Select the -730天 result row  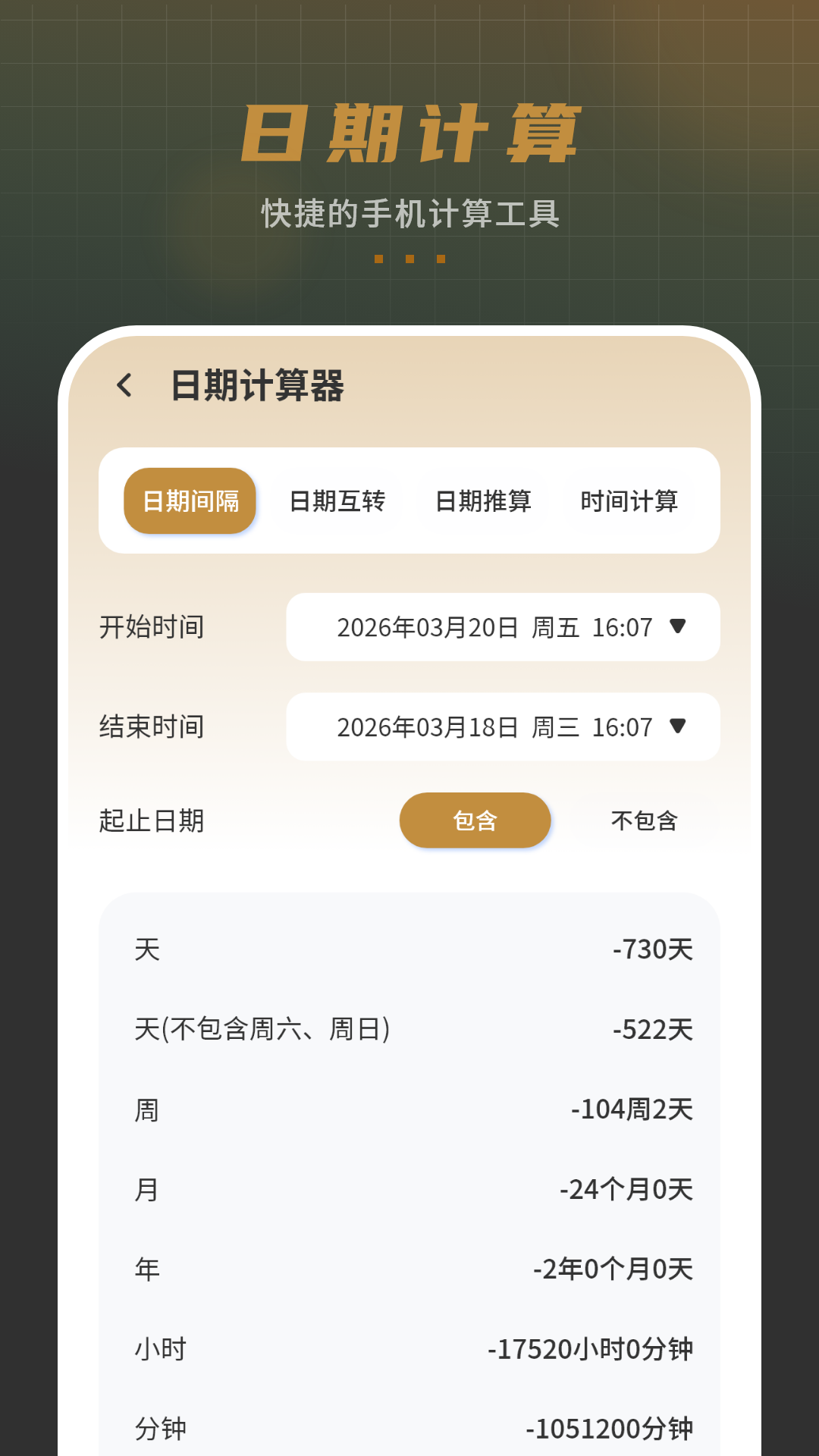point(409,949)
